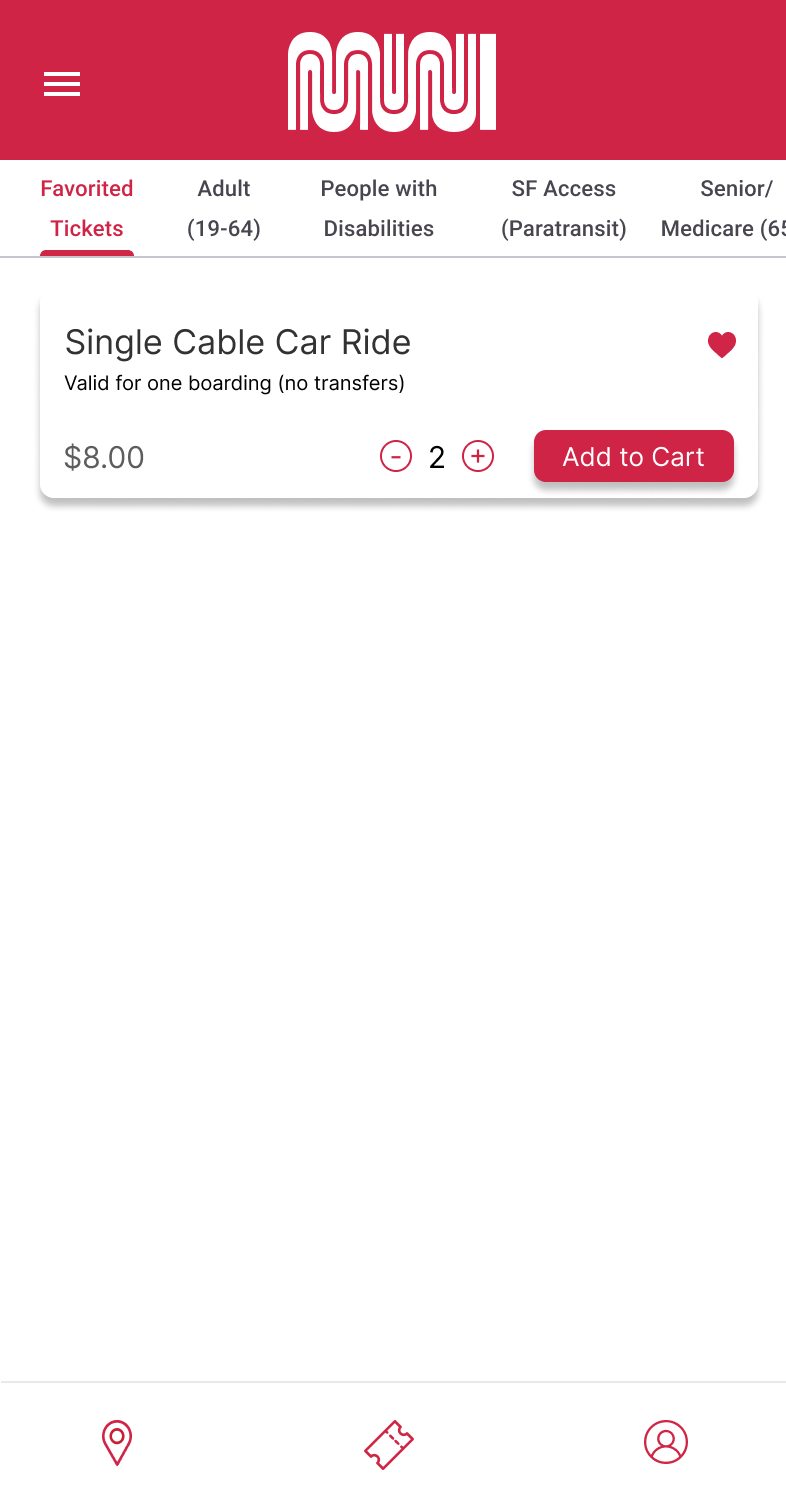Select the Favorited Tickets tab

tap(87, 208)
